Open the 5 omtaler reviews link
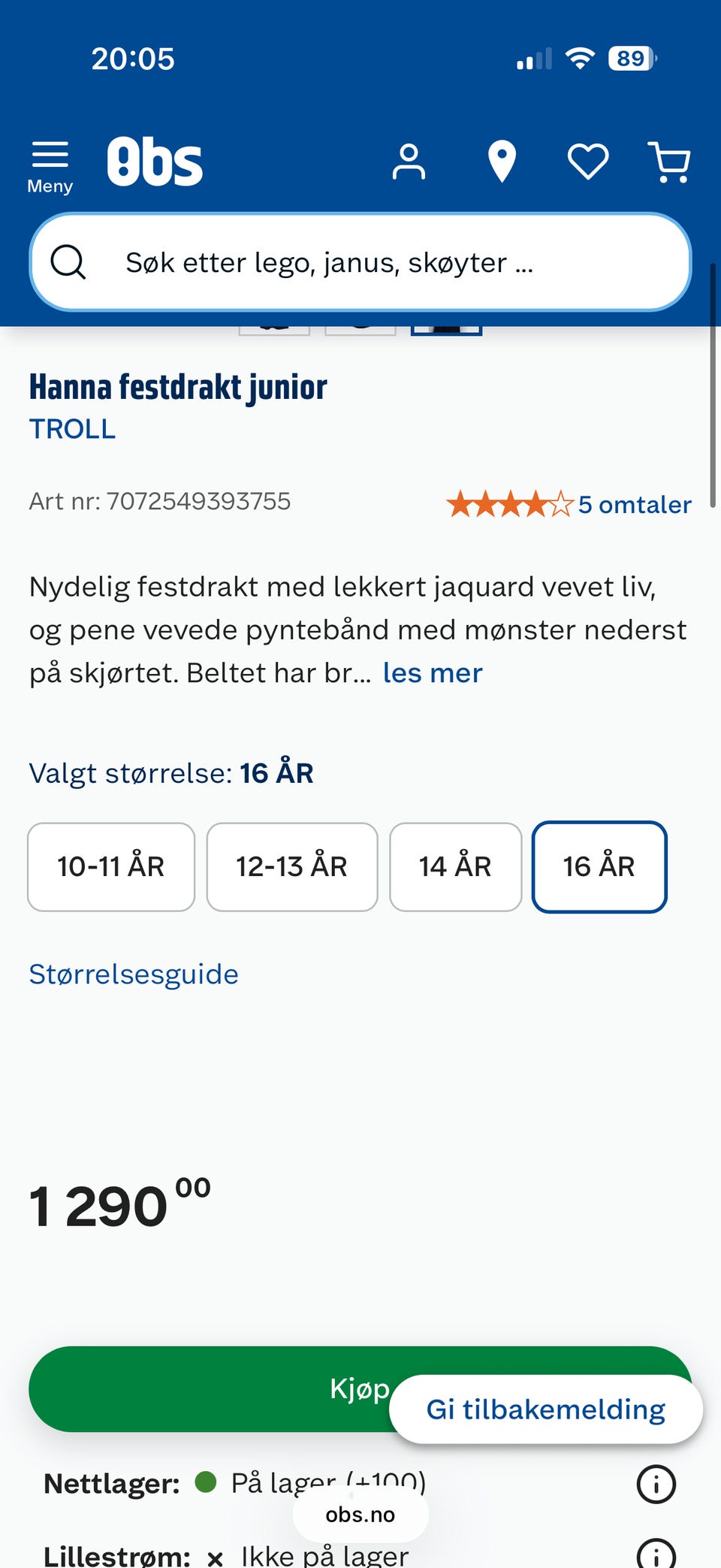Screen dimensions: 721x1568 [634, 504]
